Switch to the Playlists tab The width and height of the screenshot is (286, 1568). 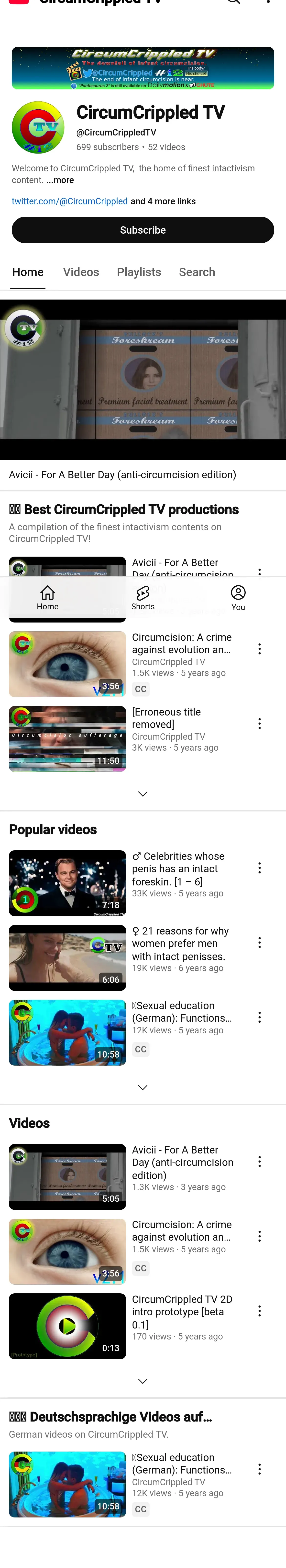[139, 272]
